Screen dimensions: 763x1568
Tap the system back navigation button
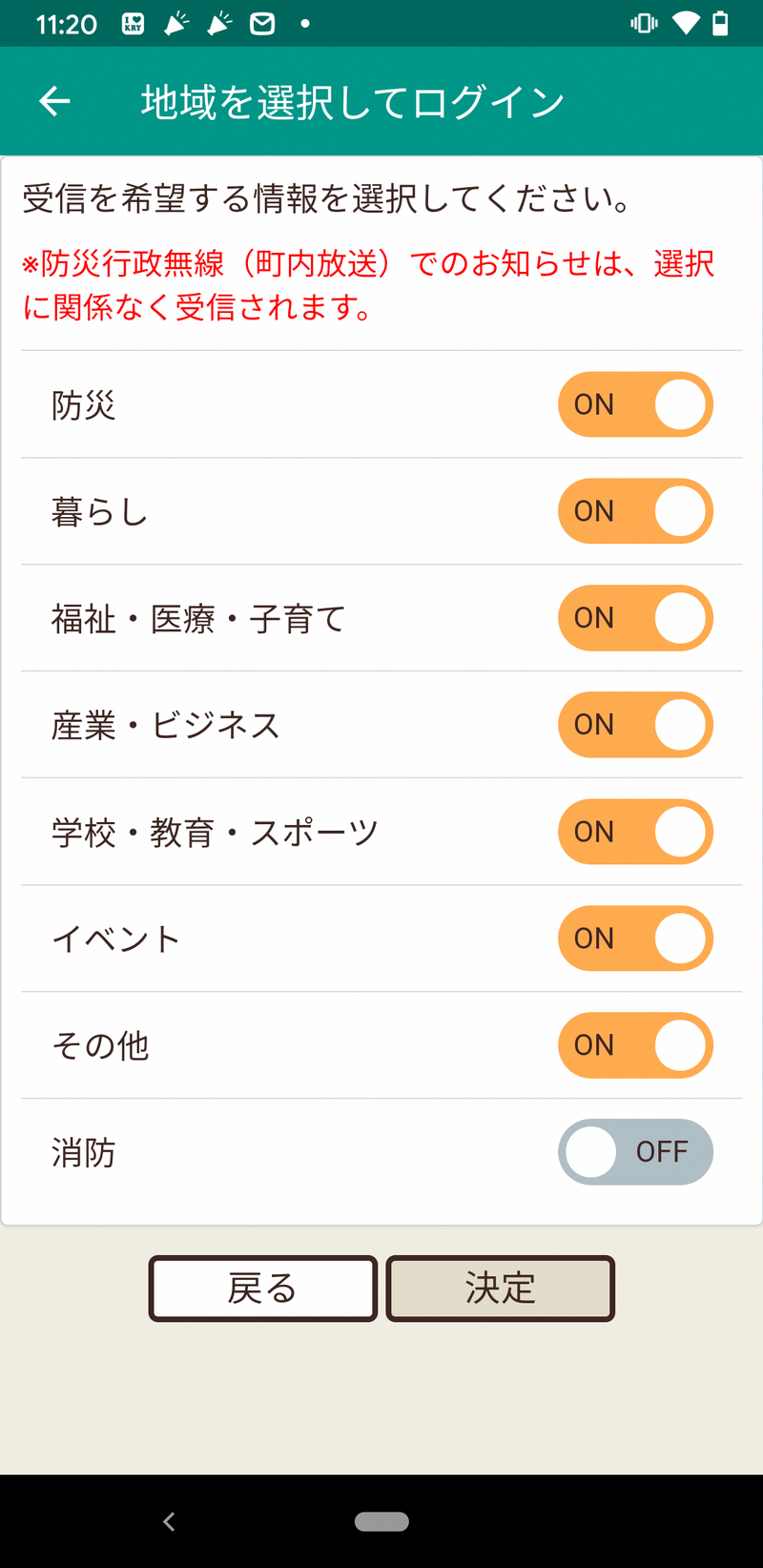coord(169,1521)
